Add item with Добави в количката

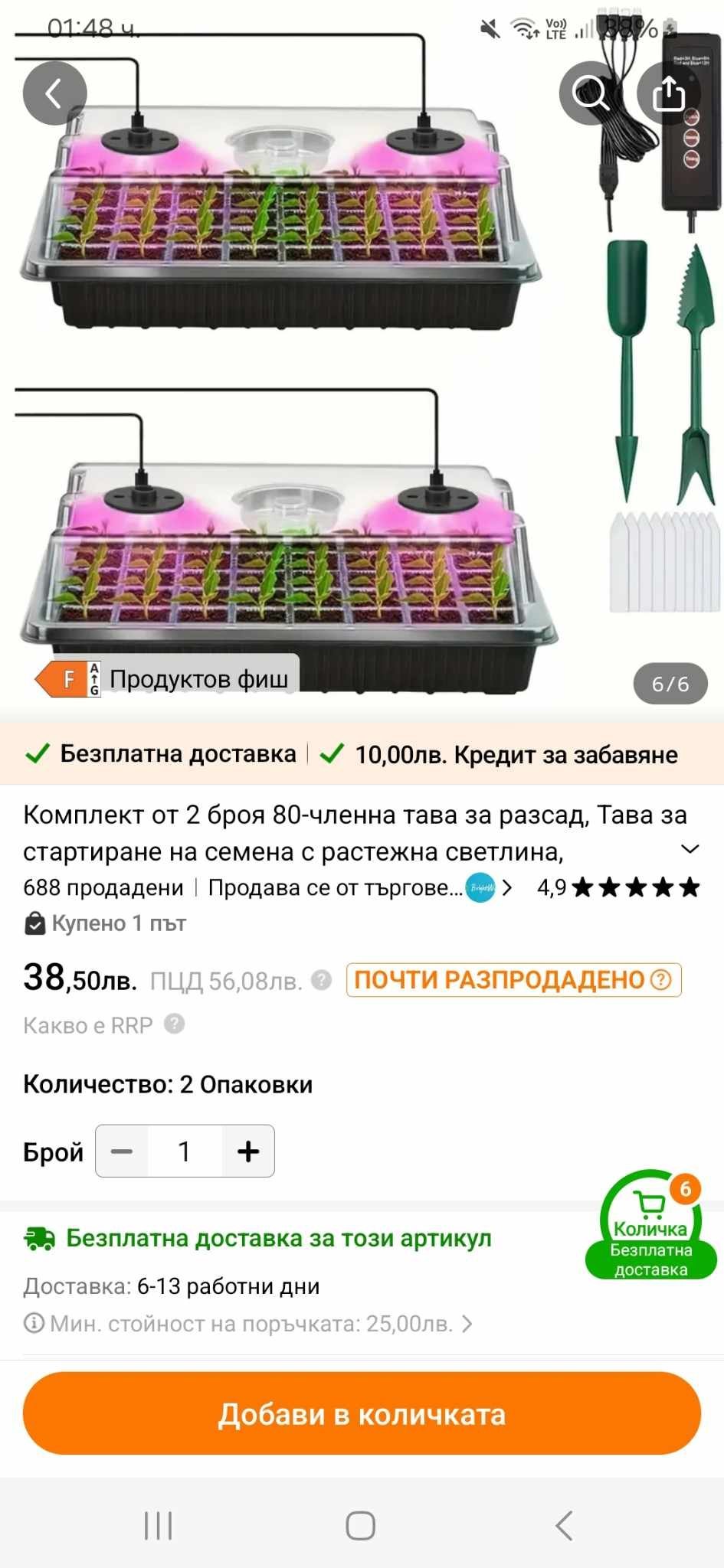point(362,1414)
